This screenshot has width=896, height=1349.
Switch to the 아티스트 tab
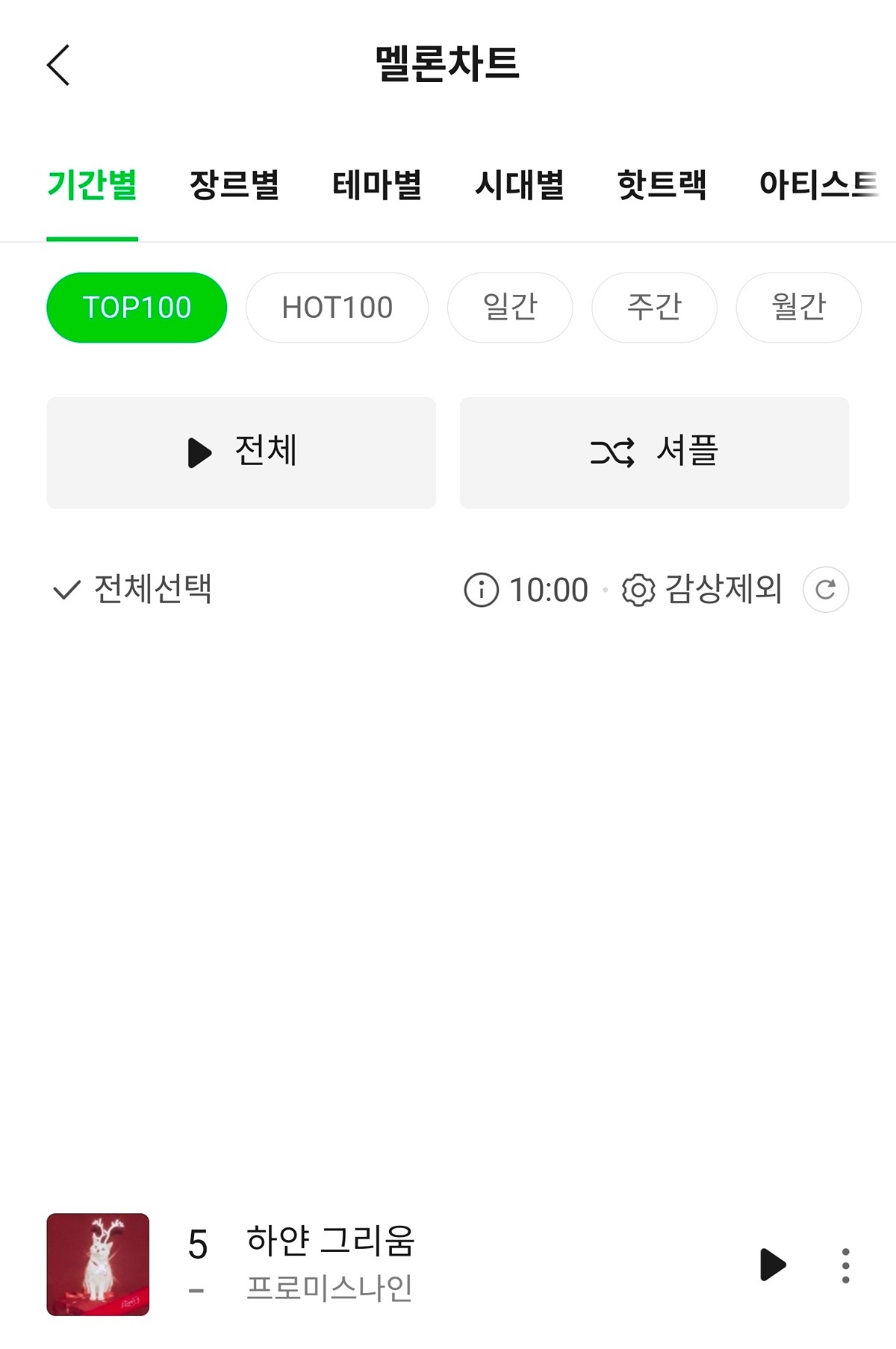click(x=818, y=185)
